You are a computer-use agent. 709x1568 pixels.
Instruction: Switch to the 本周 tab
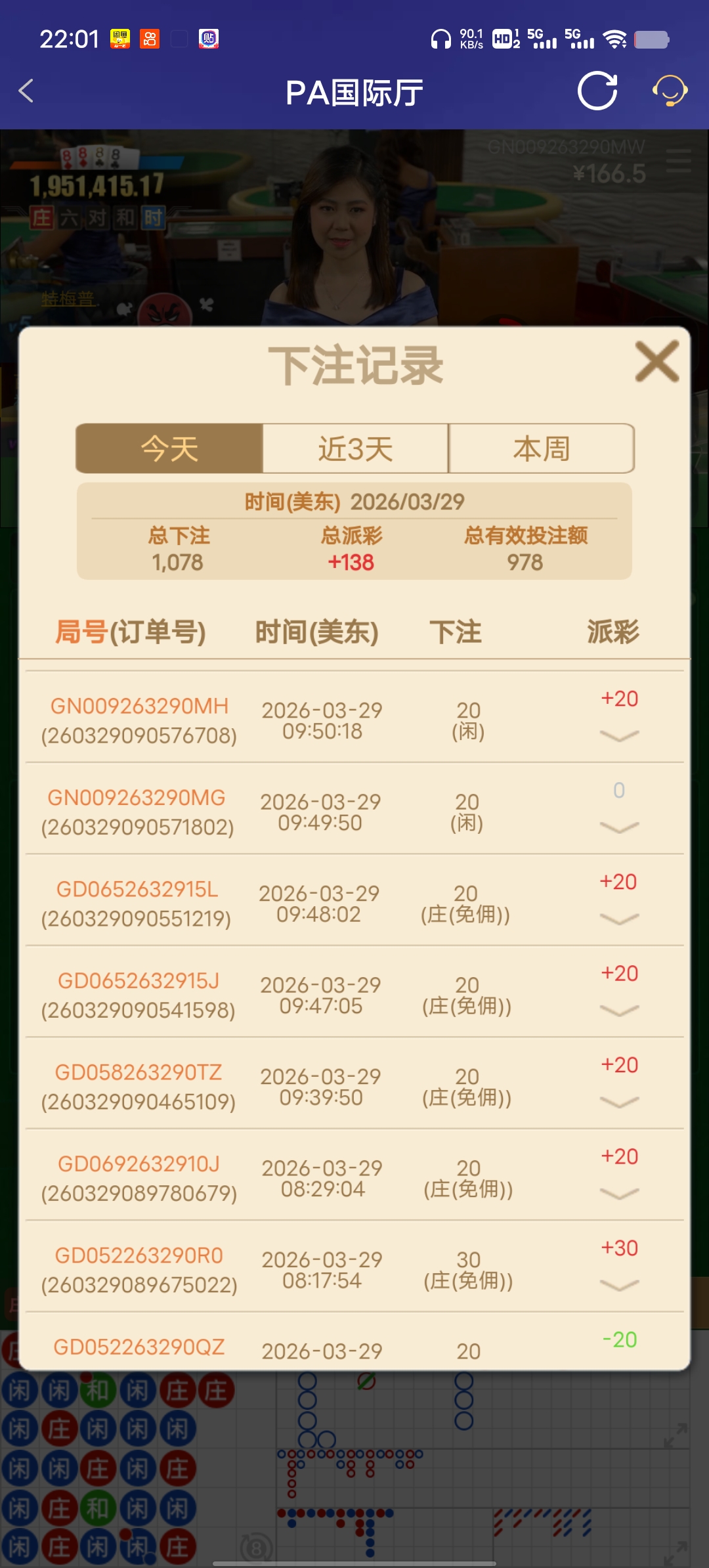(541, 448)
